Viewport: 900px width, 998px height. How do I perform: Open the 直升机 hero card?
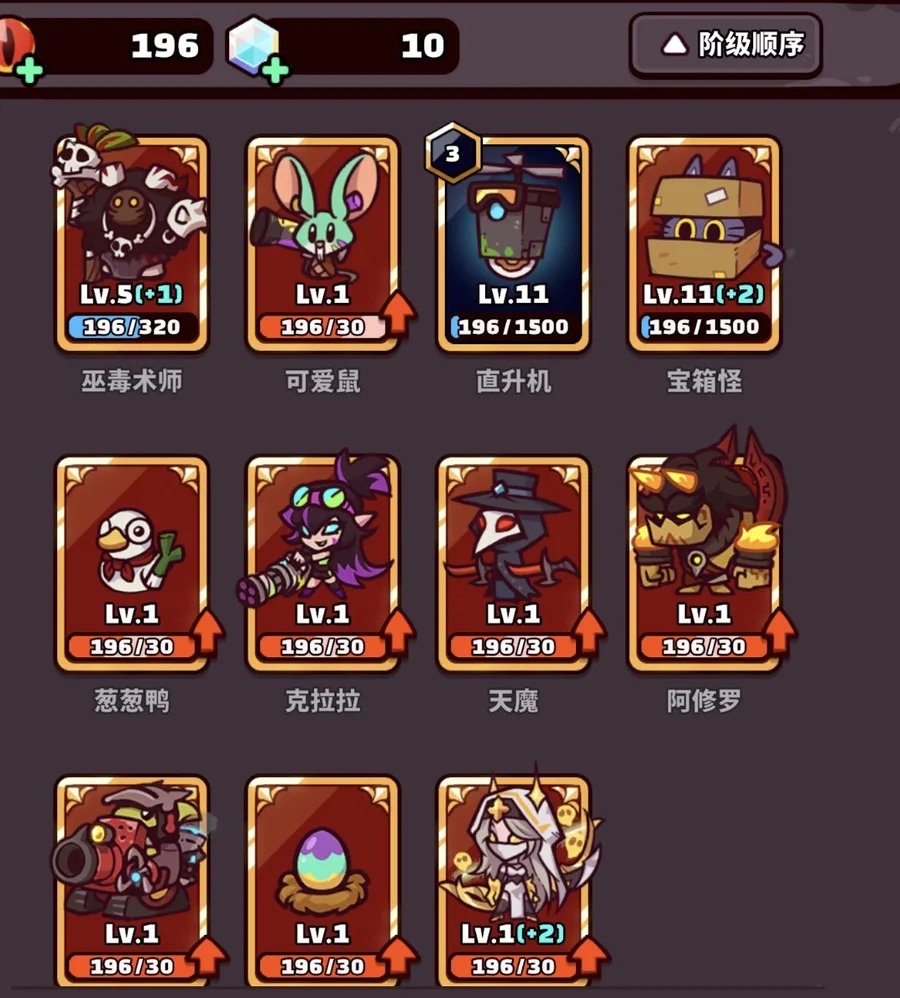tap(513, 243)
